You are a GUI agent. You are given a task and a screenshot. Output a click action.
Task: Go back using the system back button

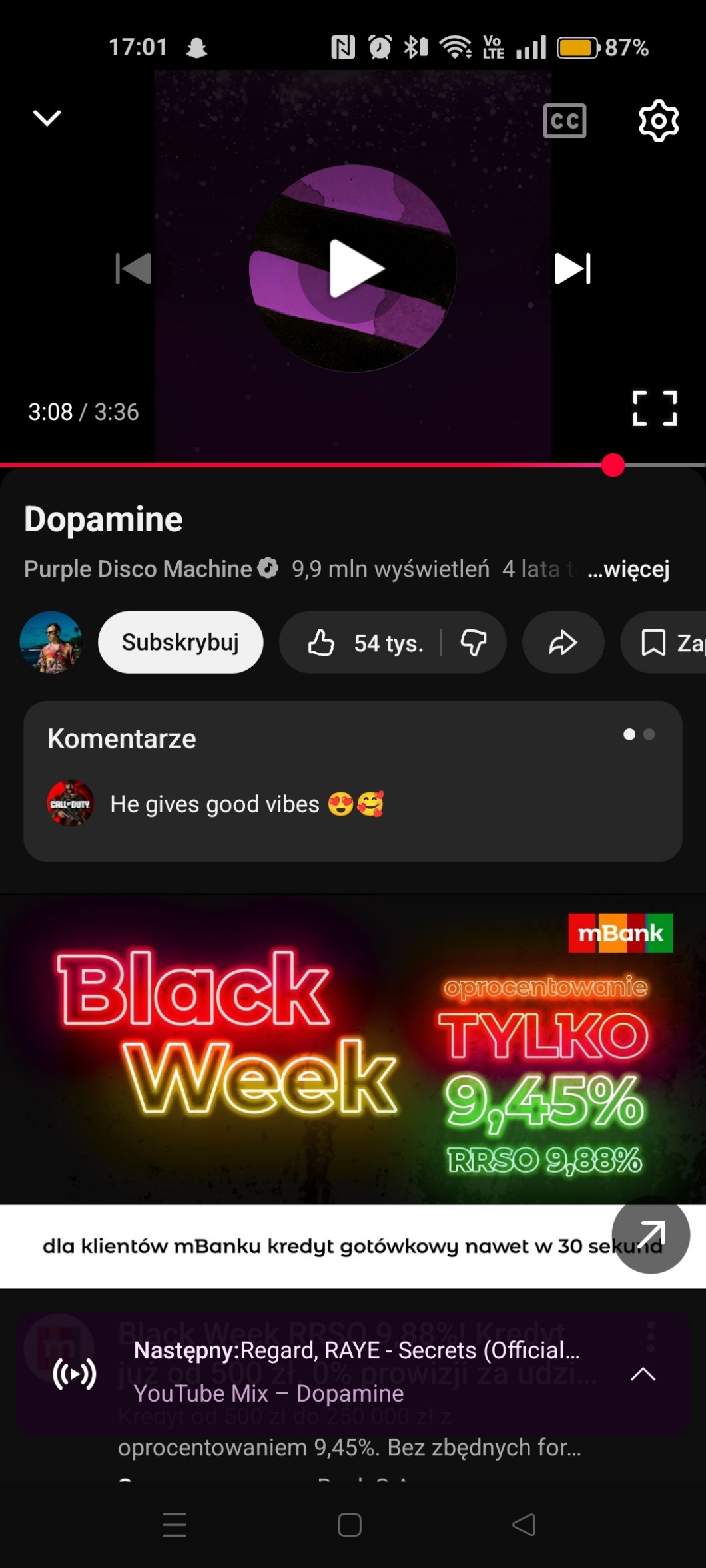point(524,1525)
